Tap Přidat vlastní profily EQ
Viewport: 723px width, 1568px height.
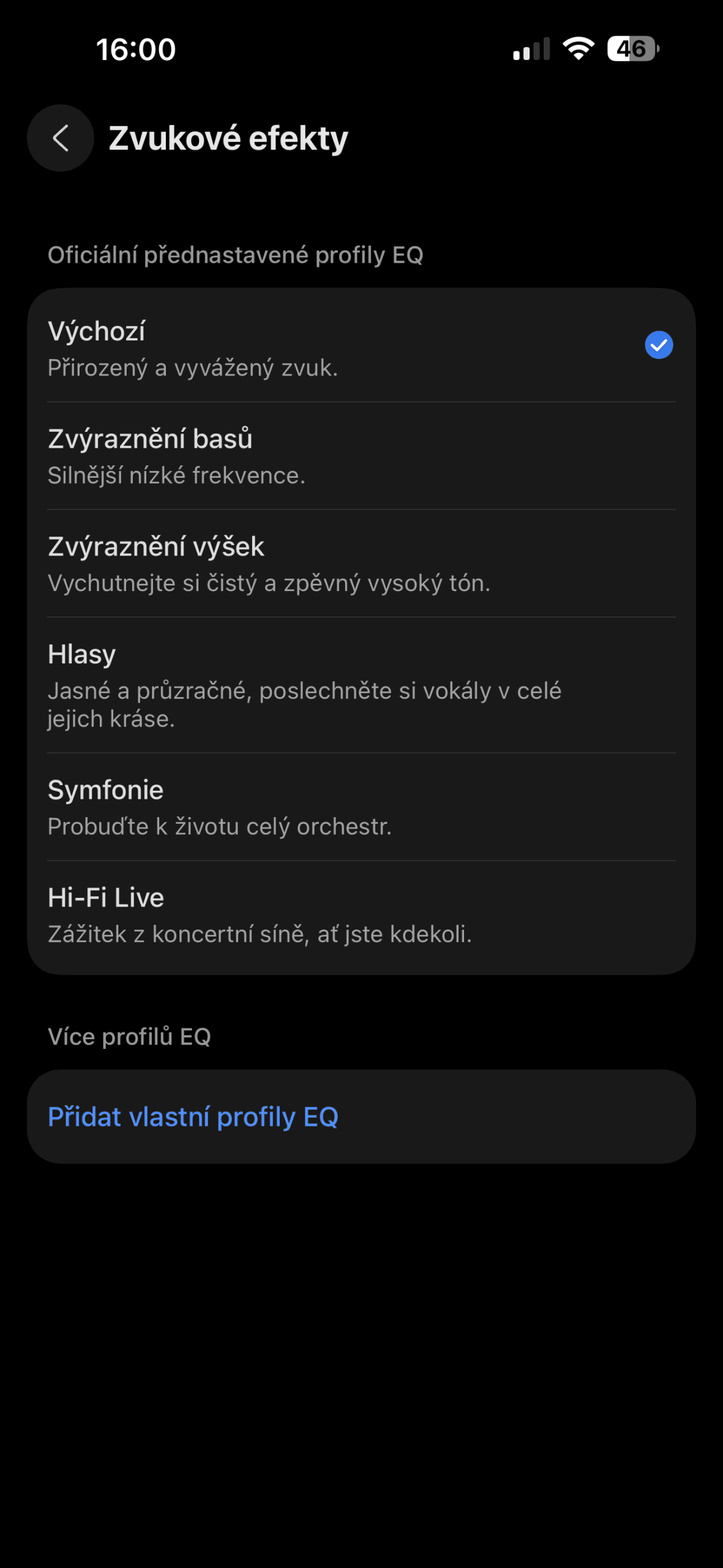361,1117
